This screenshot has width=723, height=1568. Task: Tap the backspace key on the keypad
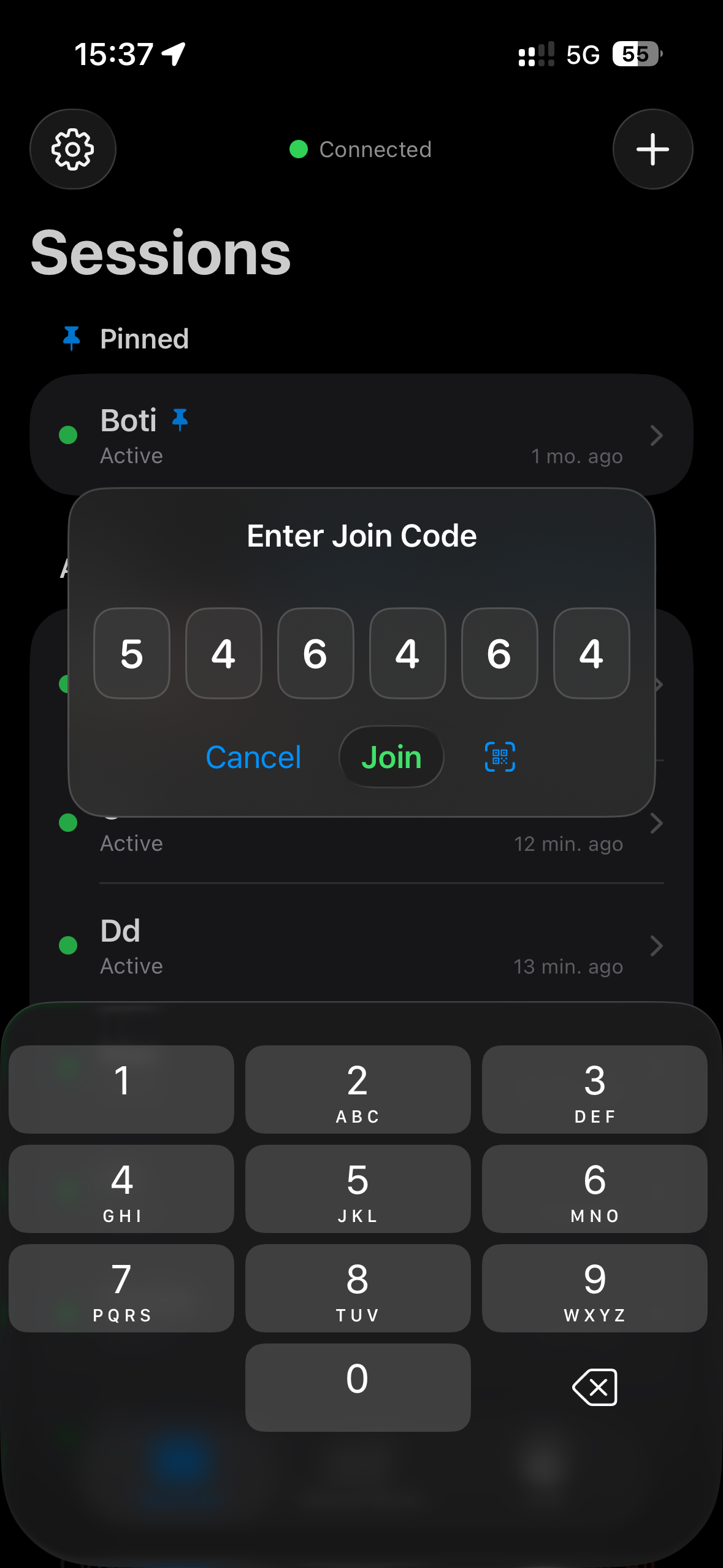[x=594, y=1387]
